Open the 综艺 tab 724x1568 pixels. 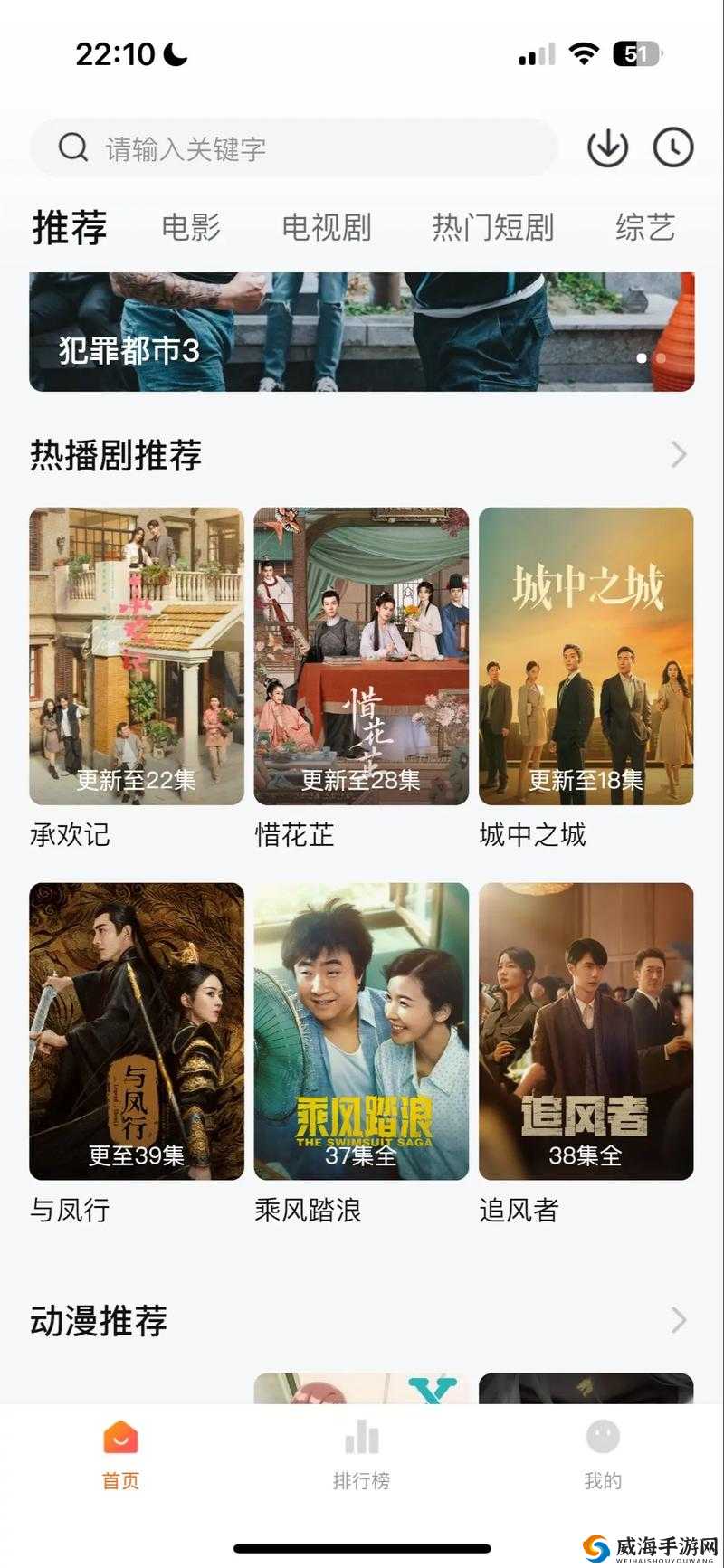644,228
